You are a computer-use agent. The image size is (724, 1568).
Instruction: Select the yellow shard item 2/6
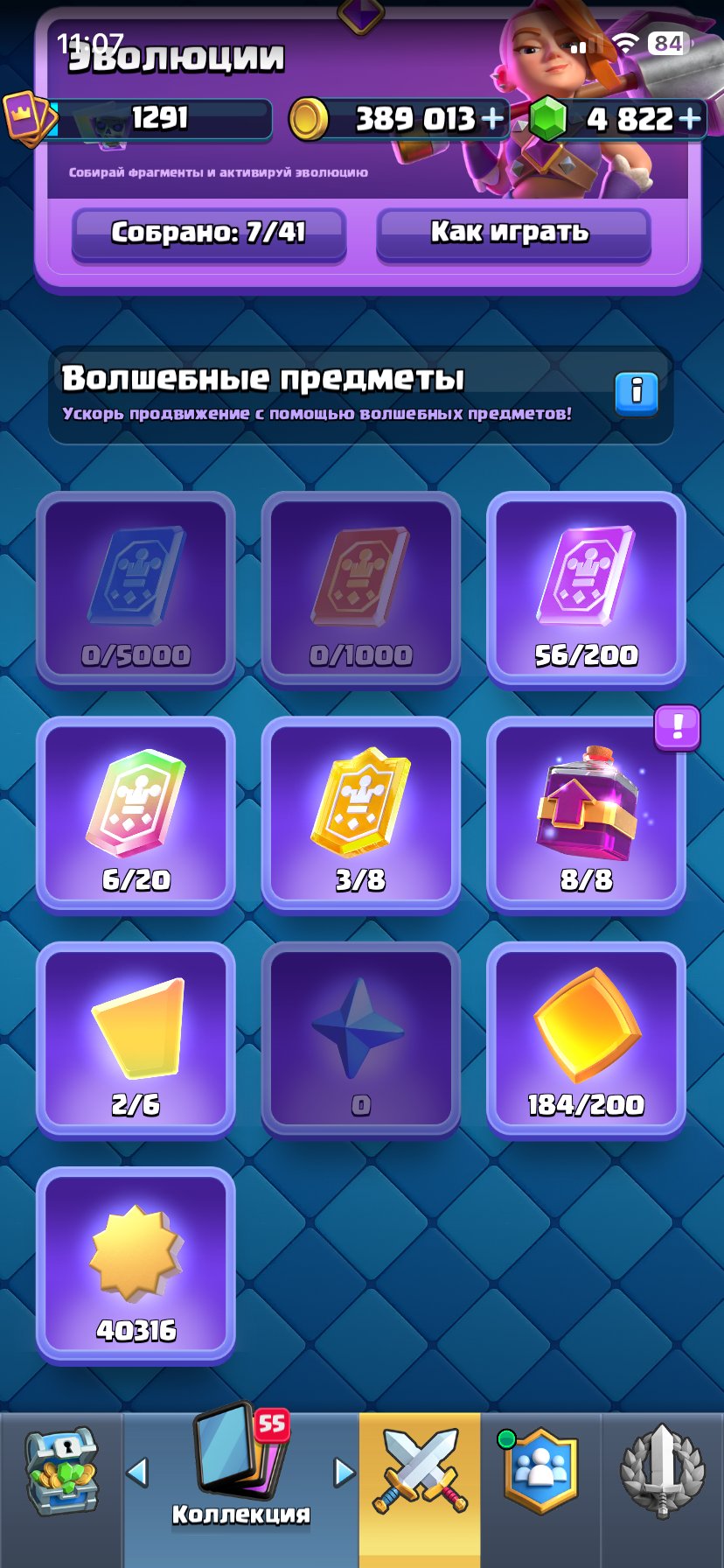(136, 1039)
